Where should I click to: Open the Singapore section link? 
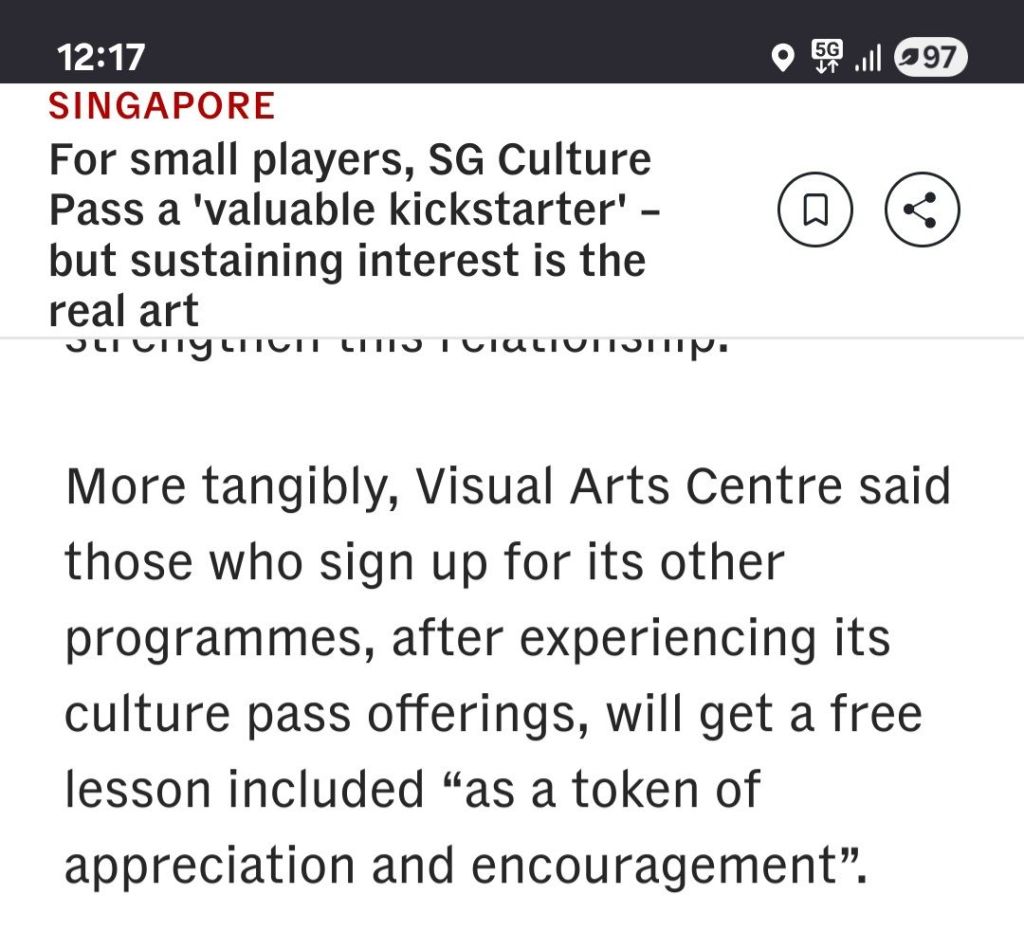tap(161, 106)
